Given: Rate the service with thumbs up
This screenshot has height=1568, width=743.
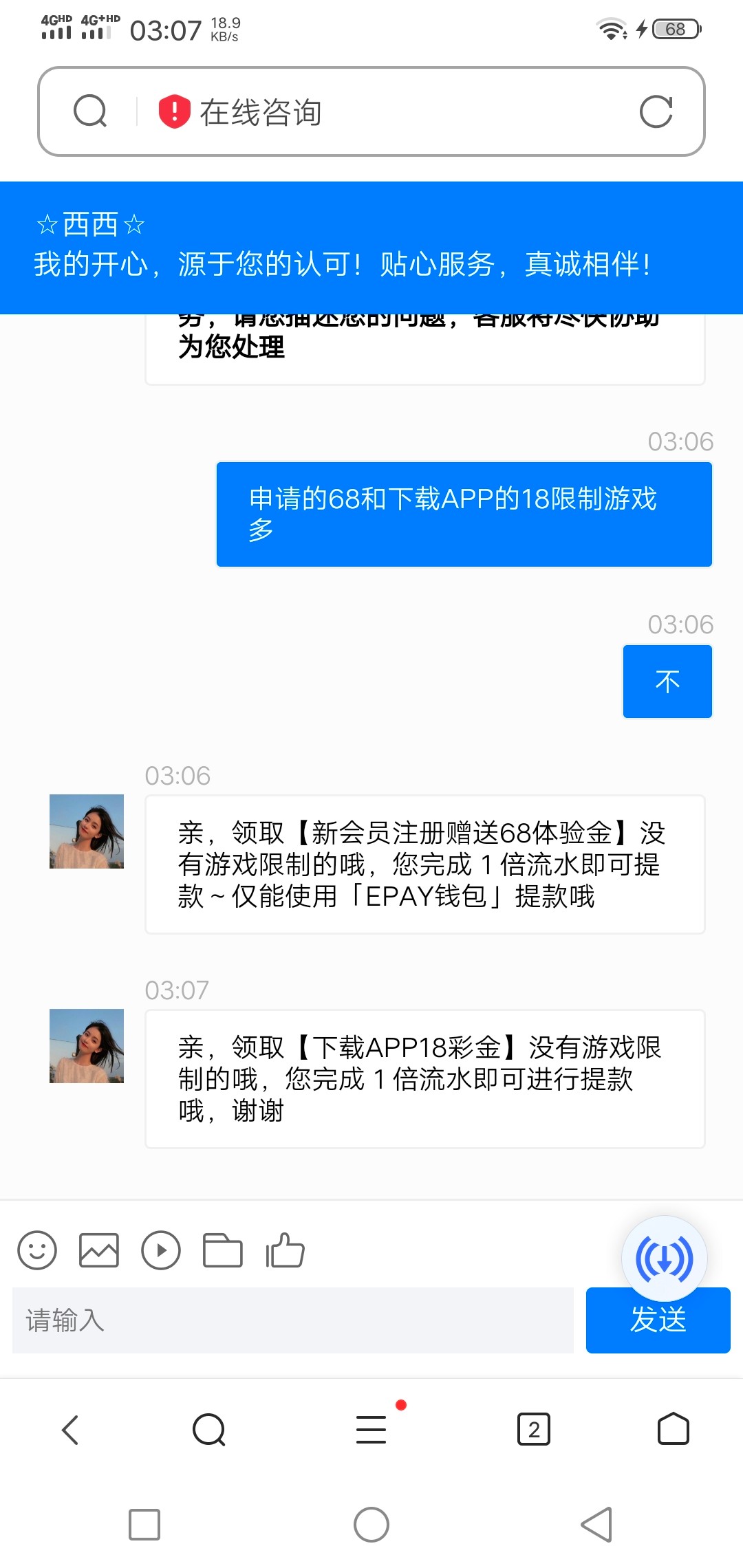Looking at the screenshot, I should [x=285, y=1250].
